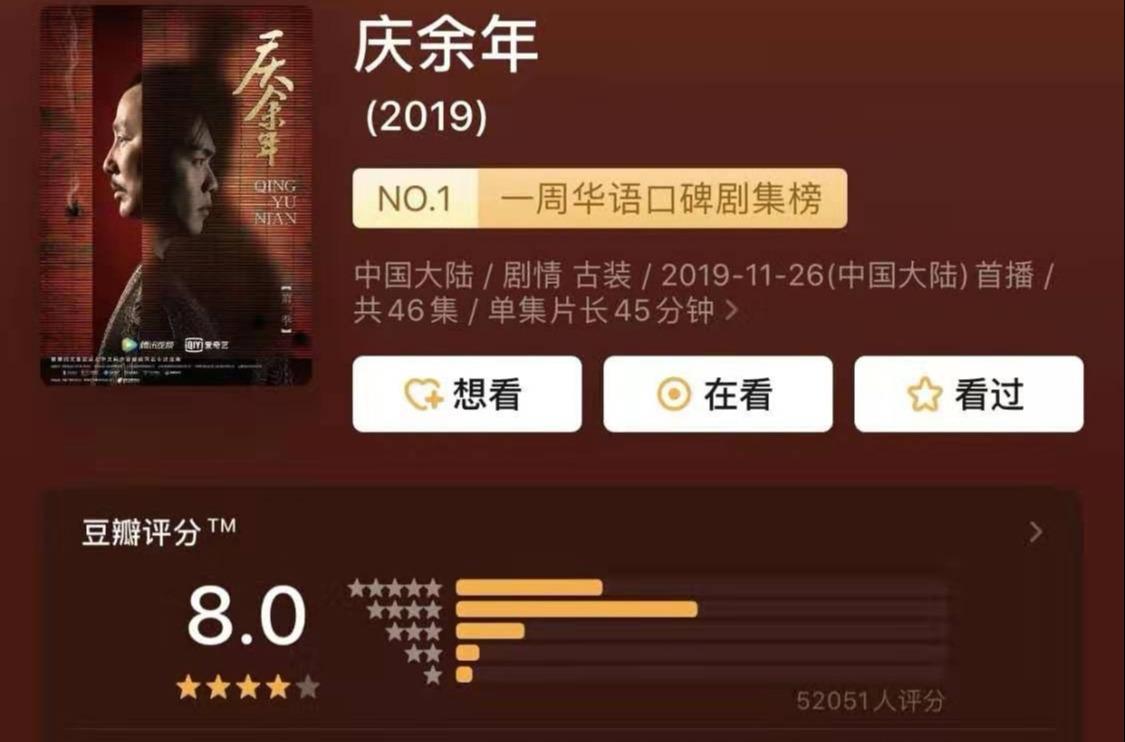
Task: Open the 豆瓣评分 rating details
Action: point(1035,532)
